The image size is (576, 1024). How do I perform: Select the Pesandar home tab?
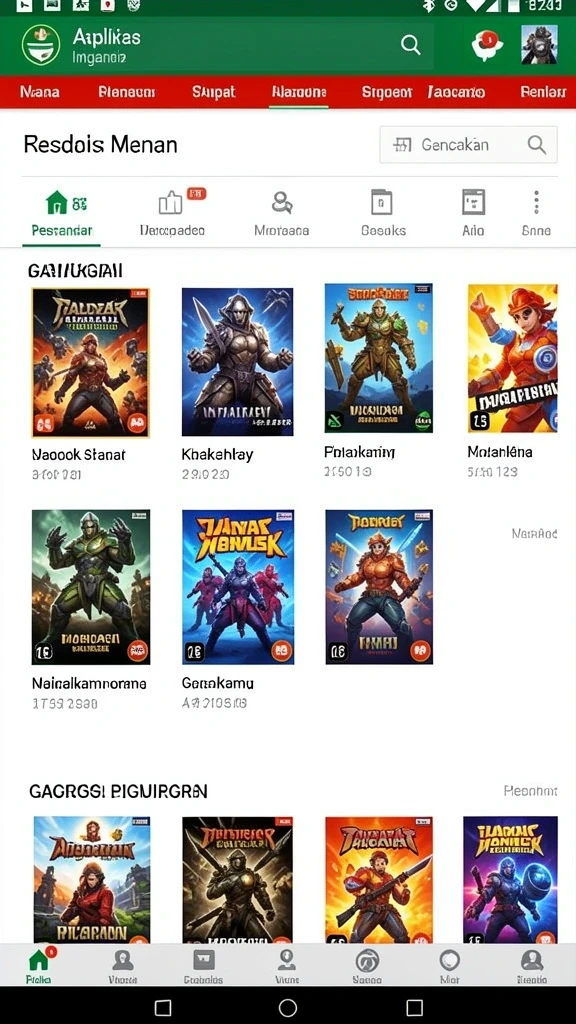(61, 215)
